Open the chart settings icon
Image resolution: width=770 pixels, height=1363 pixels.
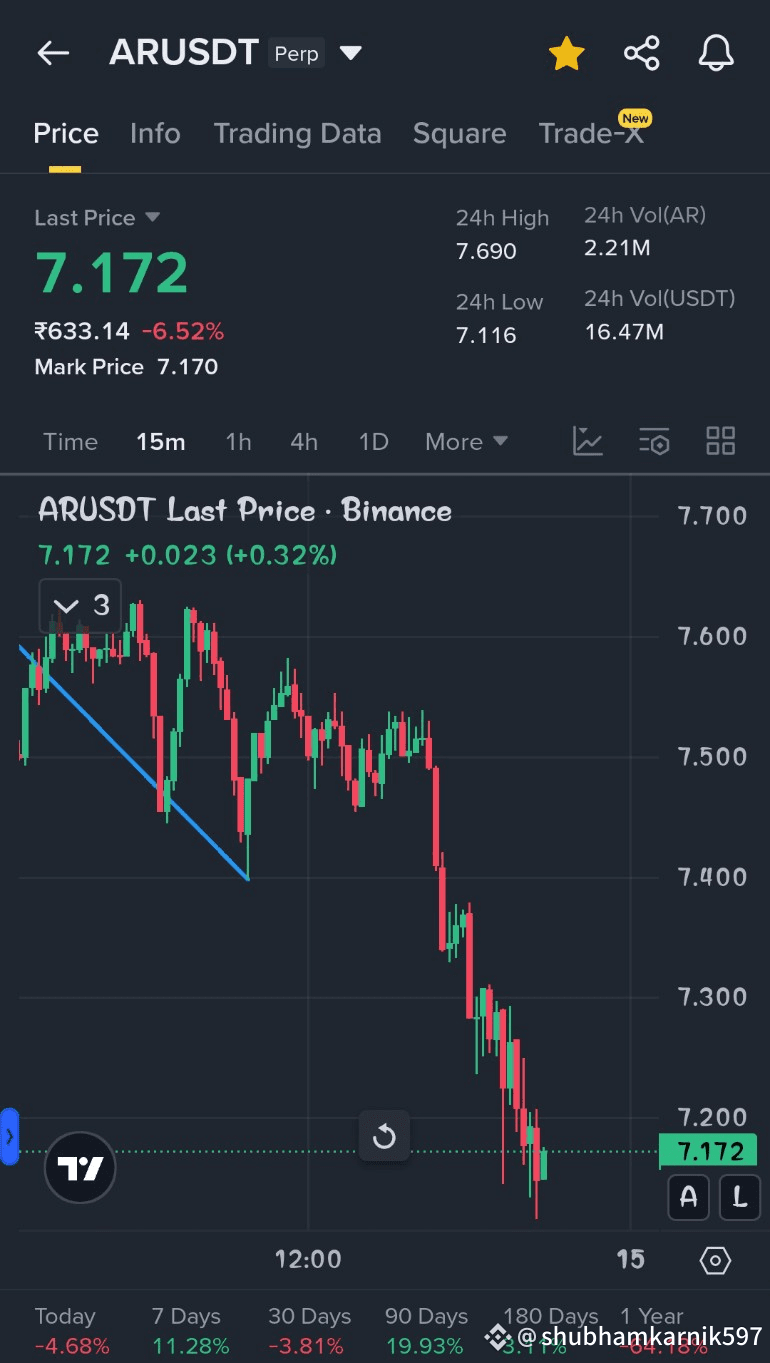[654, 441]
